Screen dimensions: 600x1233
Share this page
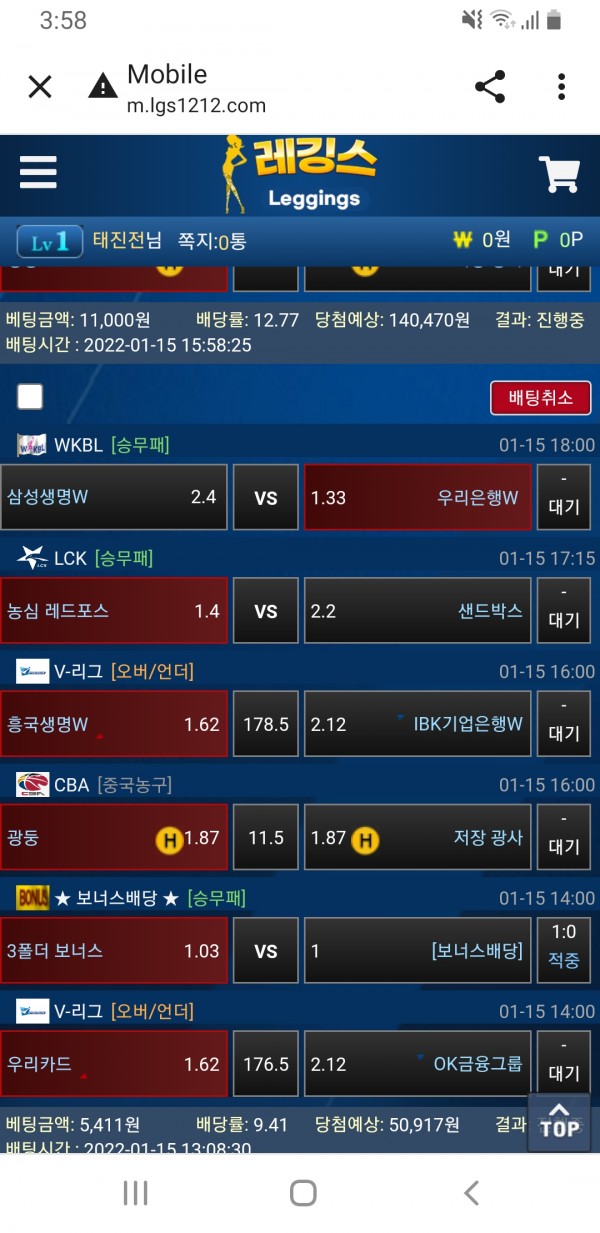pos(490,87)
